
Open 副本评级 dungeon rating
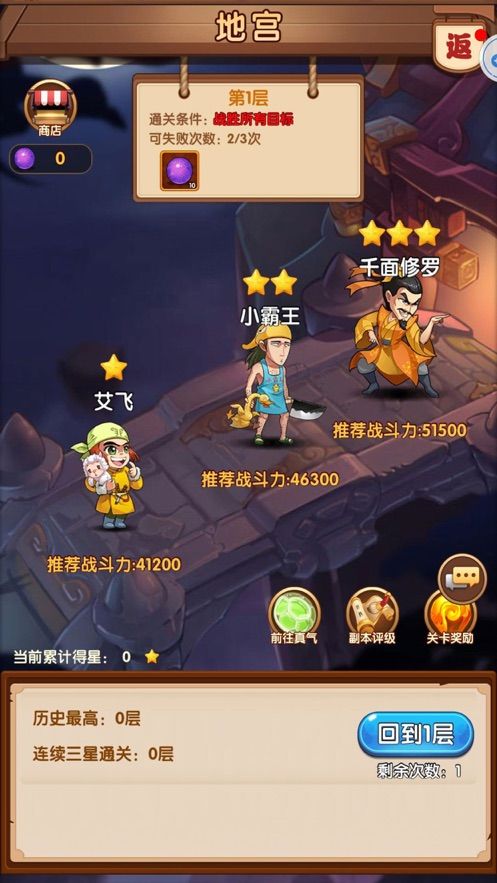click(x=372, y=616)
